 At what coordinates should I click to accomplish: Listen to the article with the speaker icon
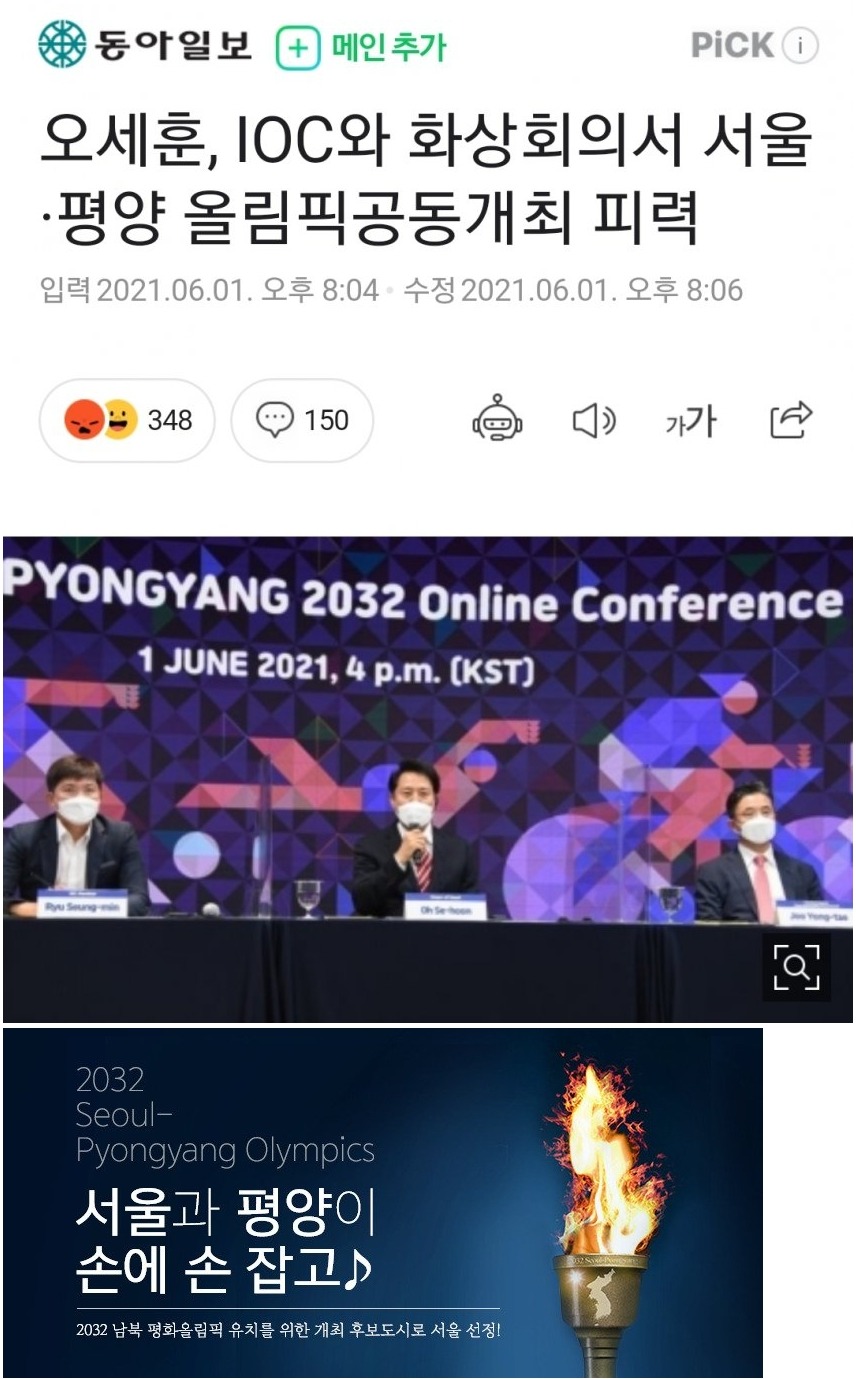(x=593, y=421)
